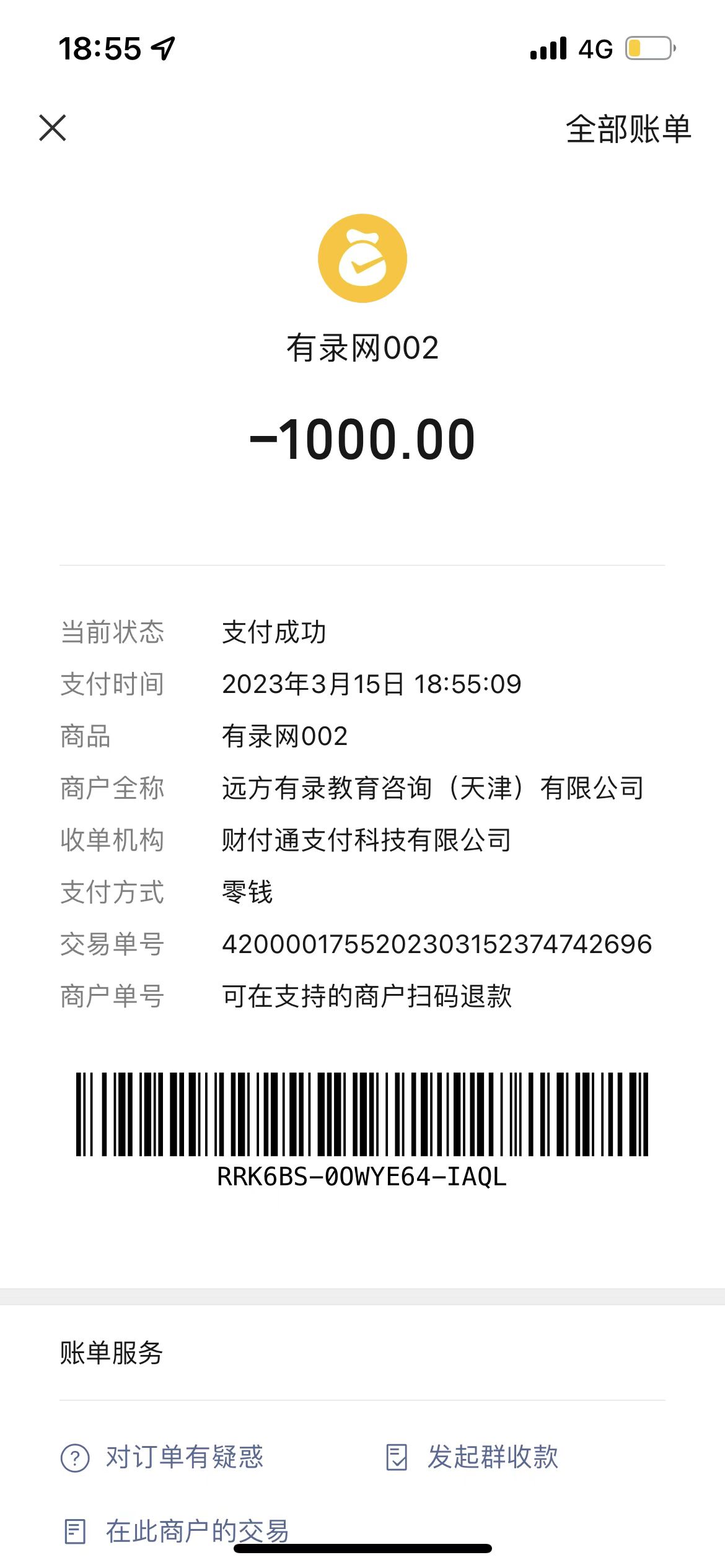The image size is (725, 1568).
Task: Open the 有录网002 merchant icon
Action: click(362, 258)
